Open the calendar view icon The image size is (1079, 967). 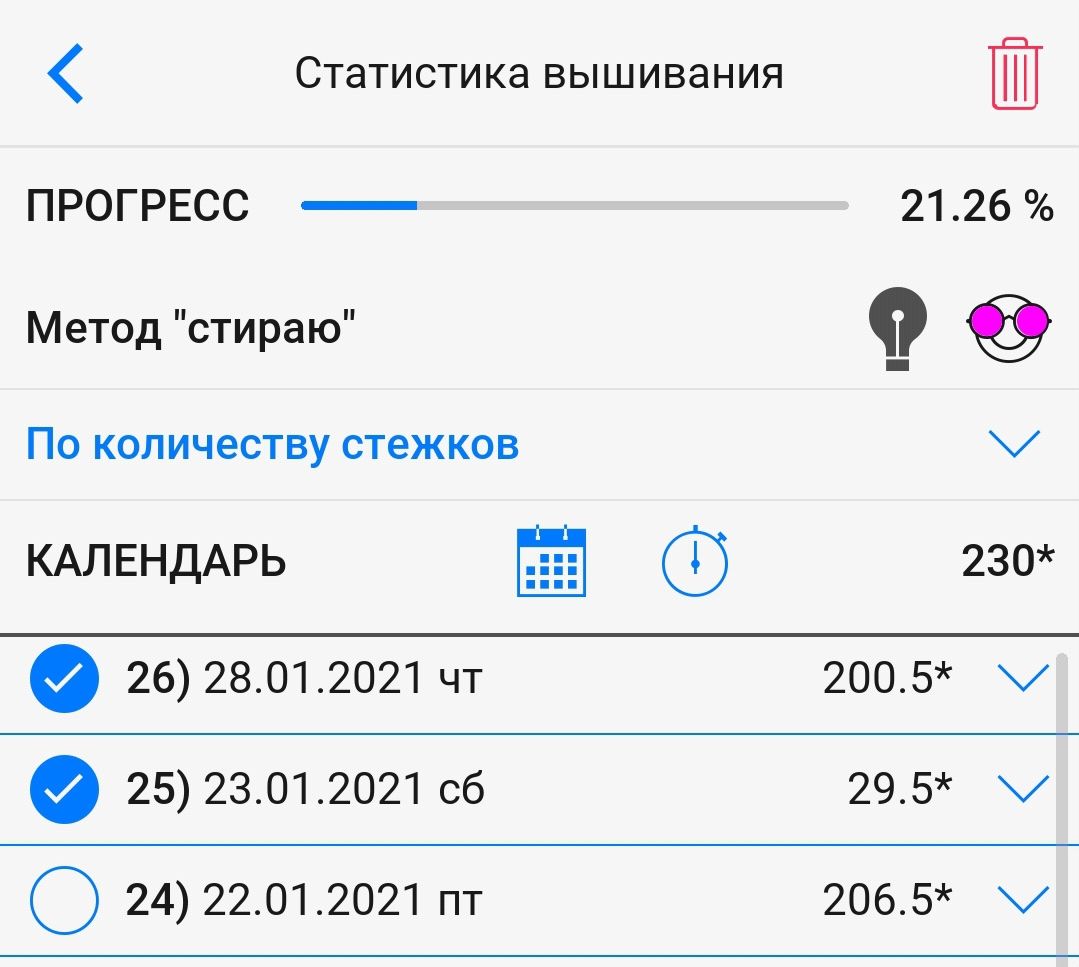(x=551, y=561)
